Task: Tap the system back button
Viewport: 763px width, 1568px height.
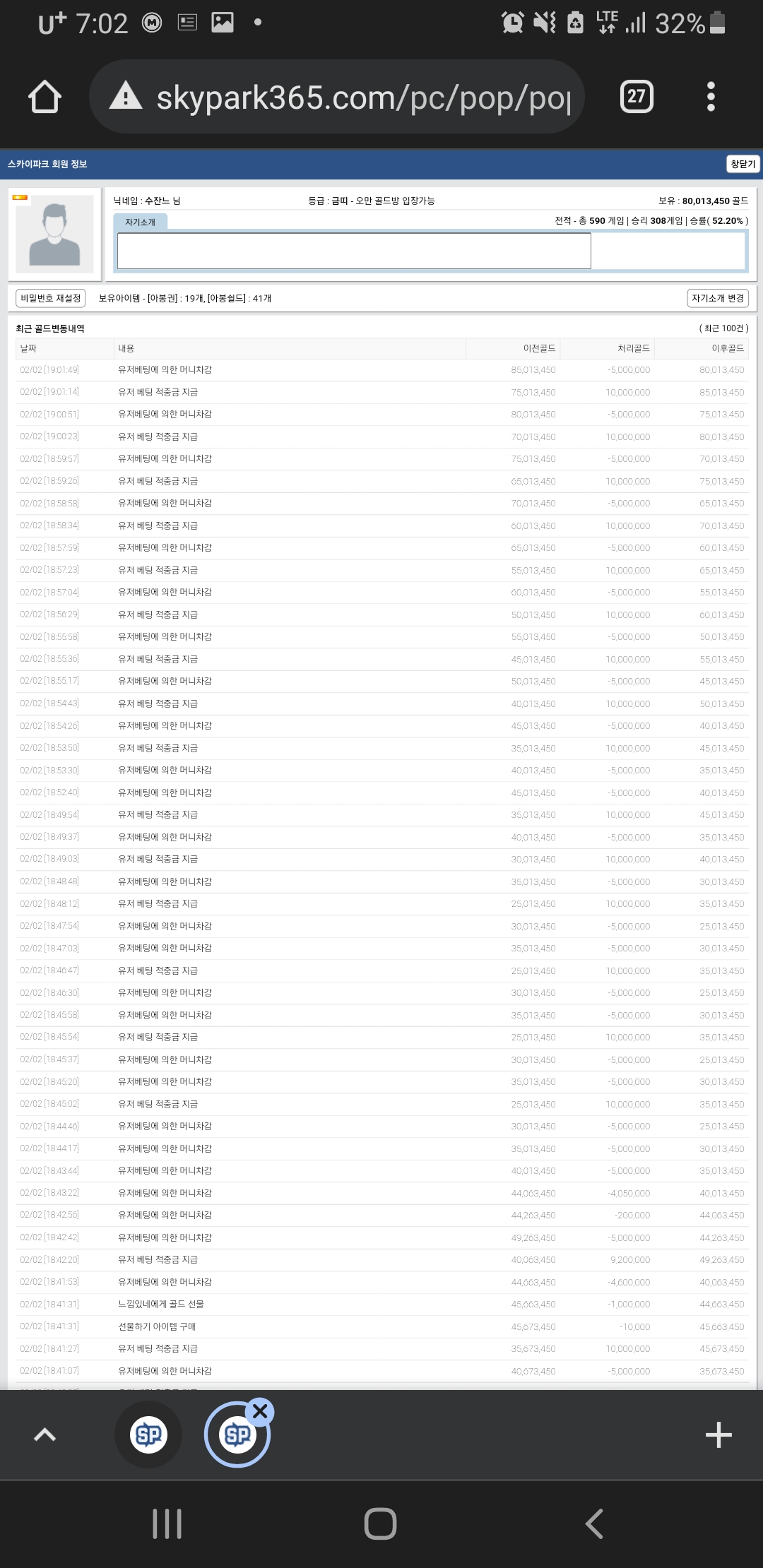Action: point(595,1524)
